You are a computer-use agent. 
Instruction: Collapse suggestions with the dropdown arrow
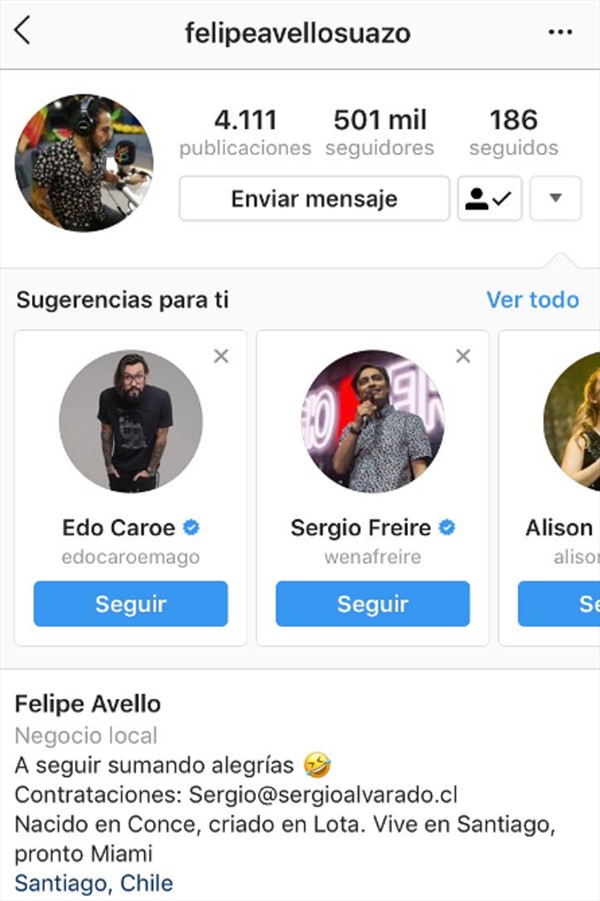(556, 199)
